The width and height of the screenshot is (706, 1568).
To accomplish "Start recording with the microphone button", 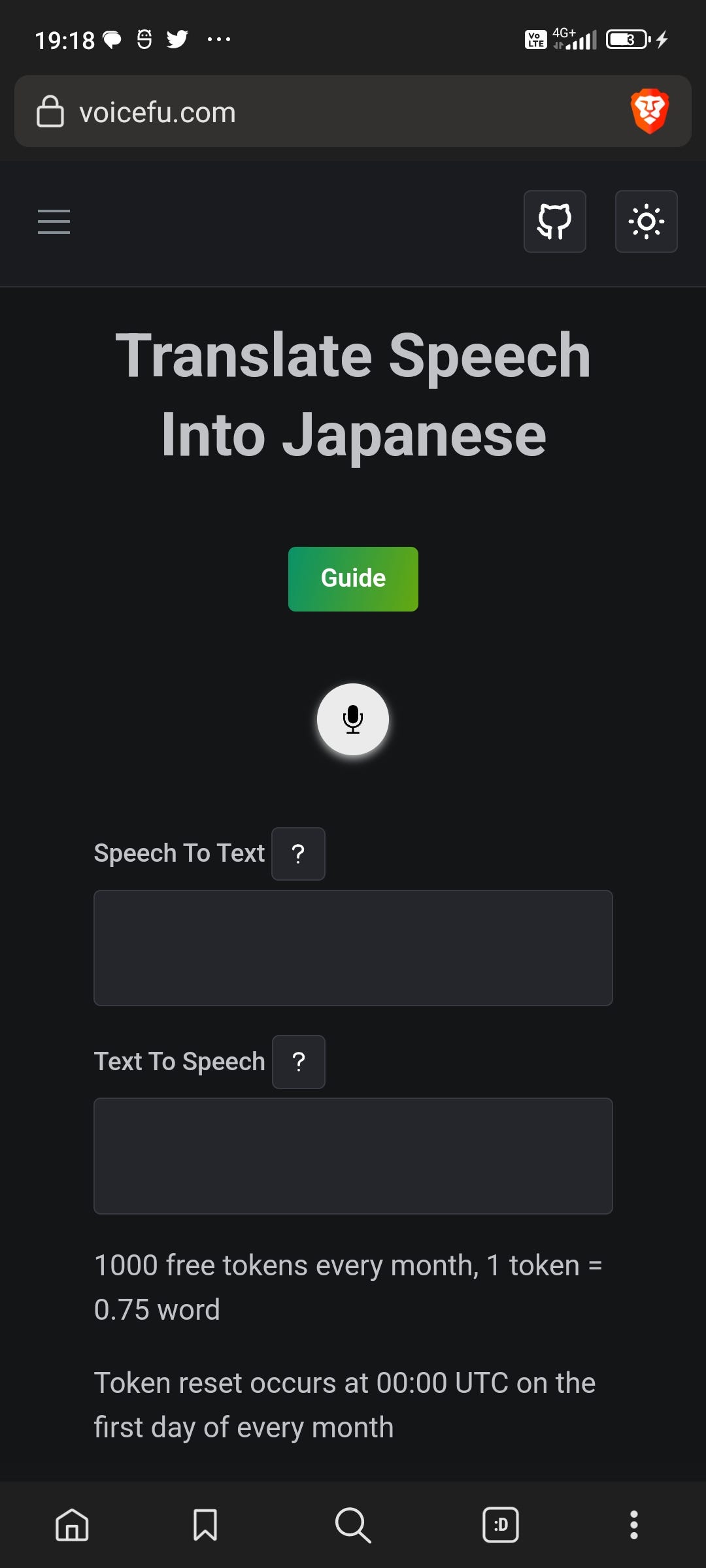I will click(x=353, y=719).
